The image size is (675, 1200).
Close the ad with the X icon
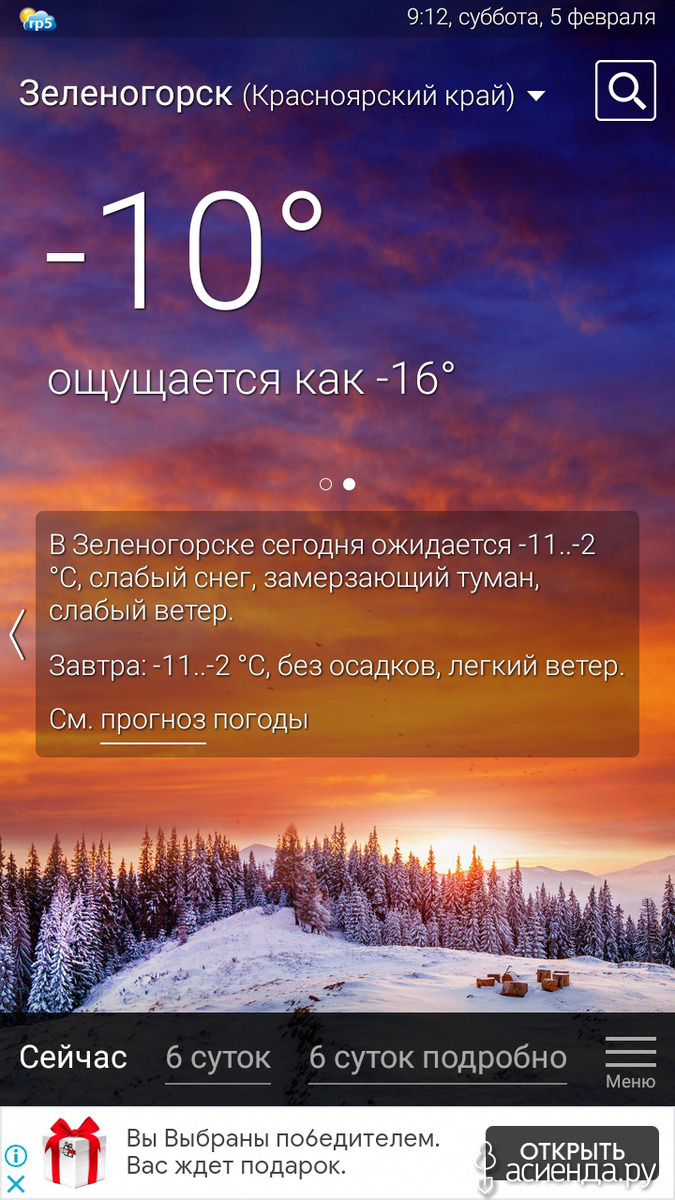15,1185
